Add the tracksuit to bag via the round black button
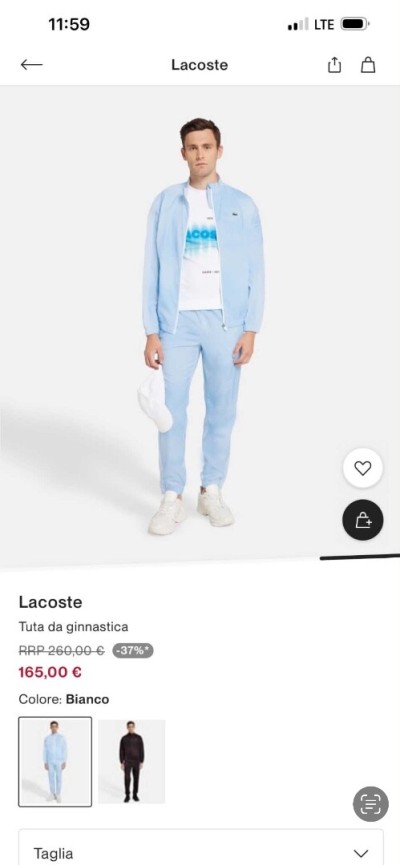Screen dimensions: 400x865 coord(362,520)
